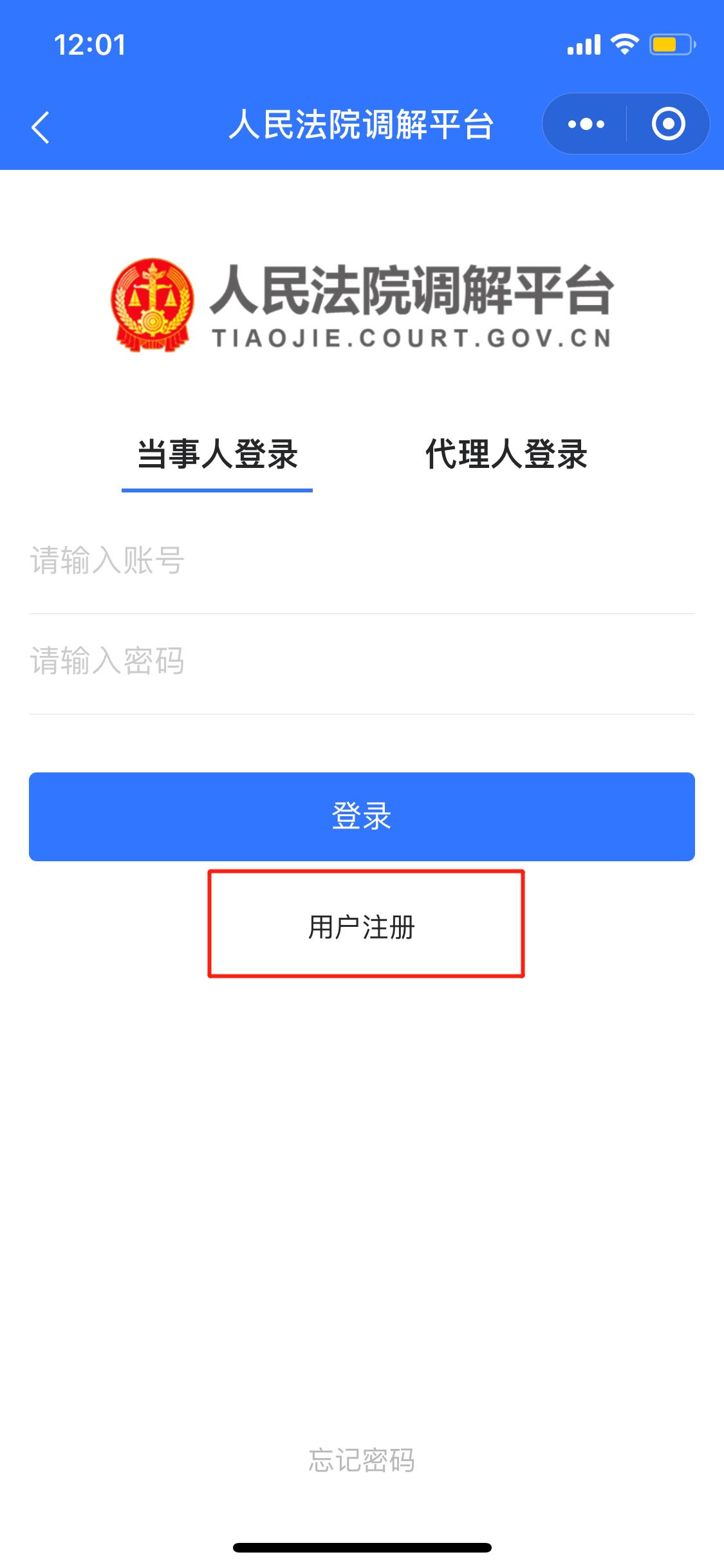Focus the 请输入密码 password field
The image size is (724, 1568).
[360, 661]
